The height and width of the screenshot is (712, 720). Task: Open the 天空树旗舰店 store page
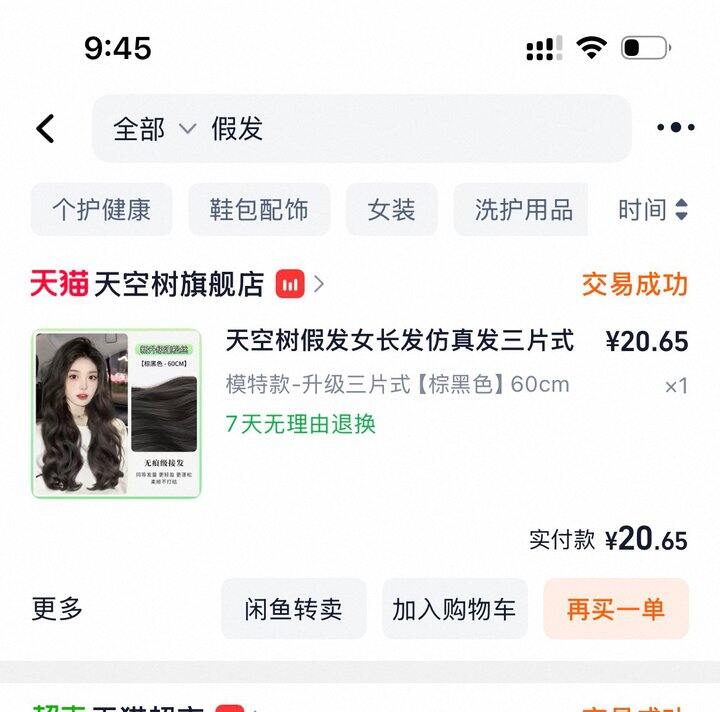tap(178, 285)
